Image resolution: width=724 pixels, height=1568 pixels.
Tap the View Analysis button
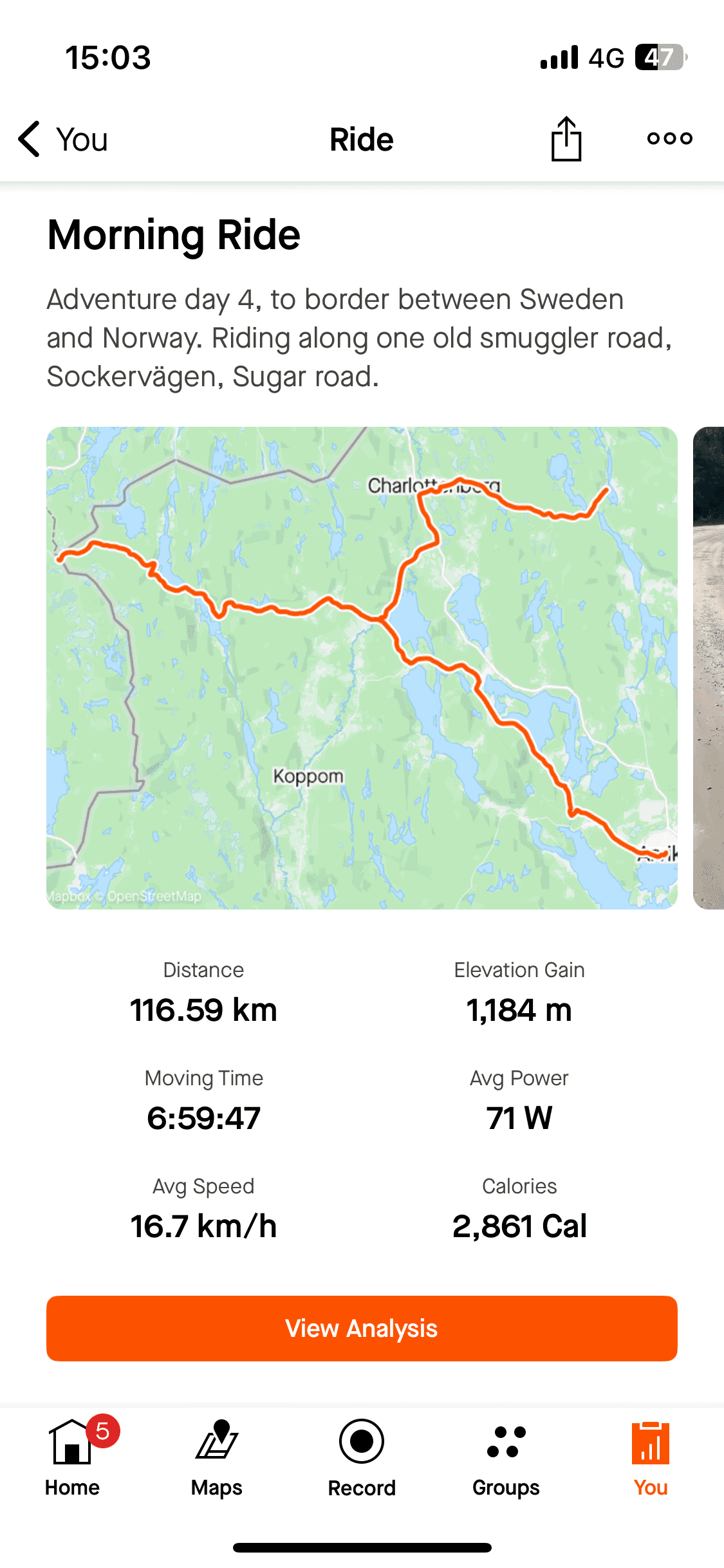362,1328
